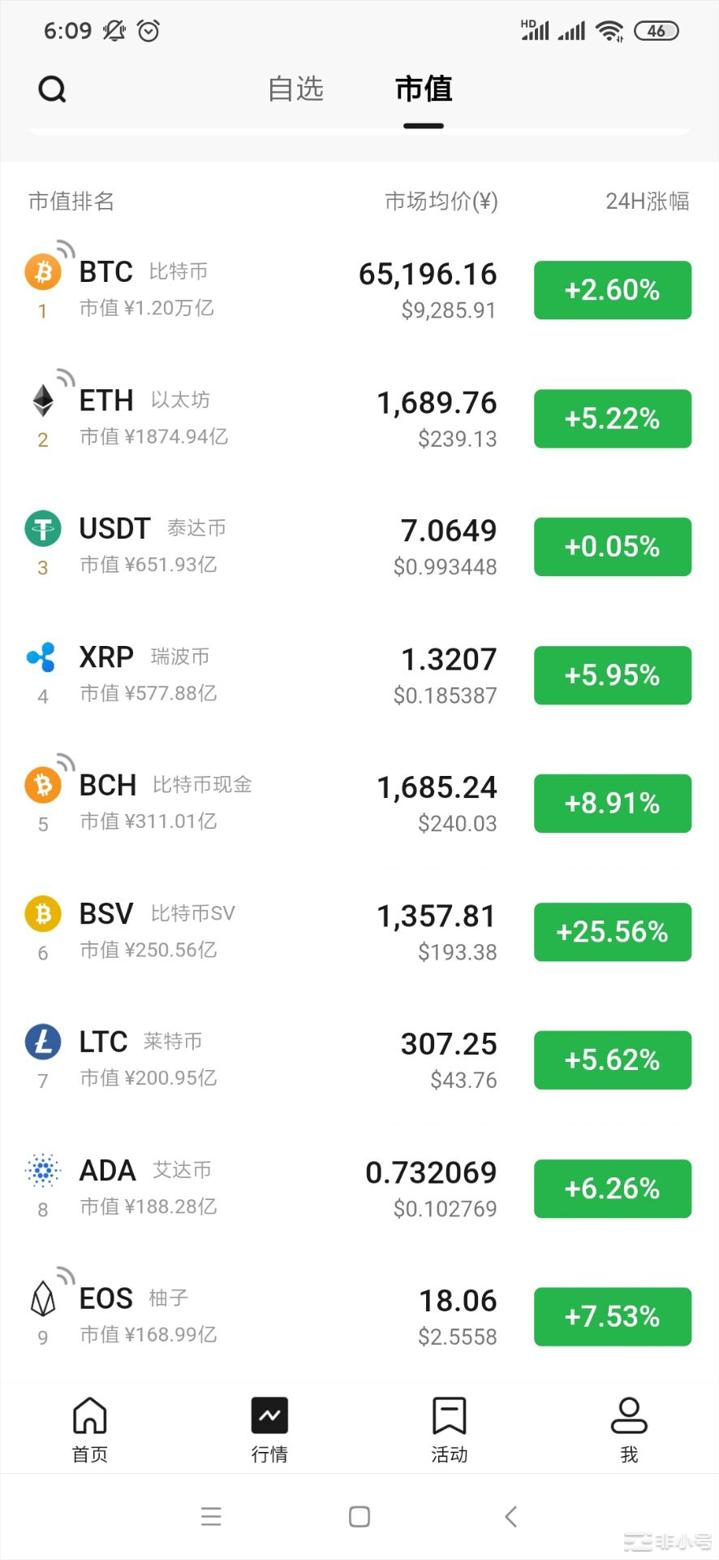This screenshot has width=719, height=1560.
Task: View USDT 泰达币 details
Action: click(359, 546)
